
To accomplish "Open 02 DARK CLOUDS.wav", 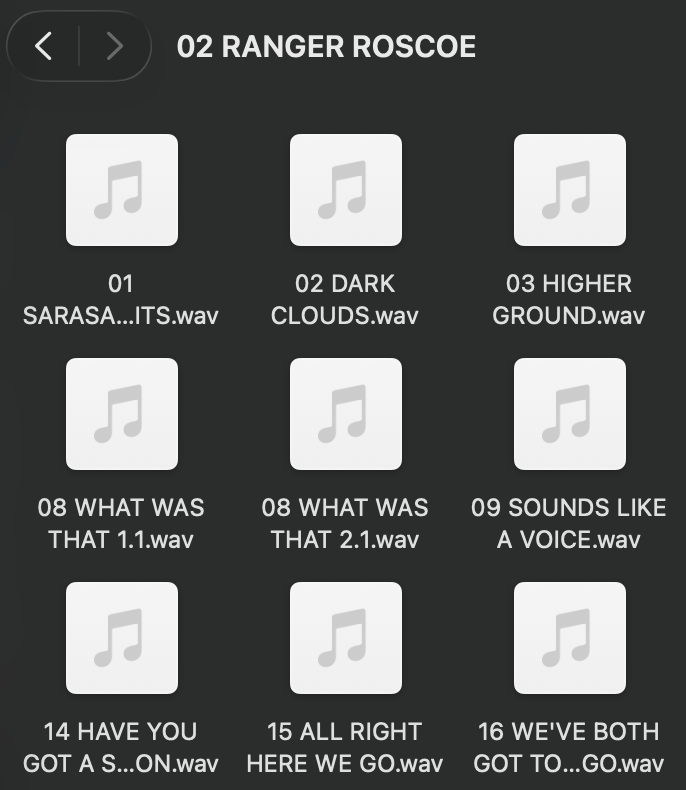I will click(x=345, y=190).
